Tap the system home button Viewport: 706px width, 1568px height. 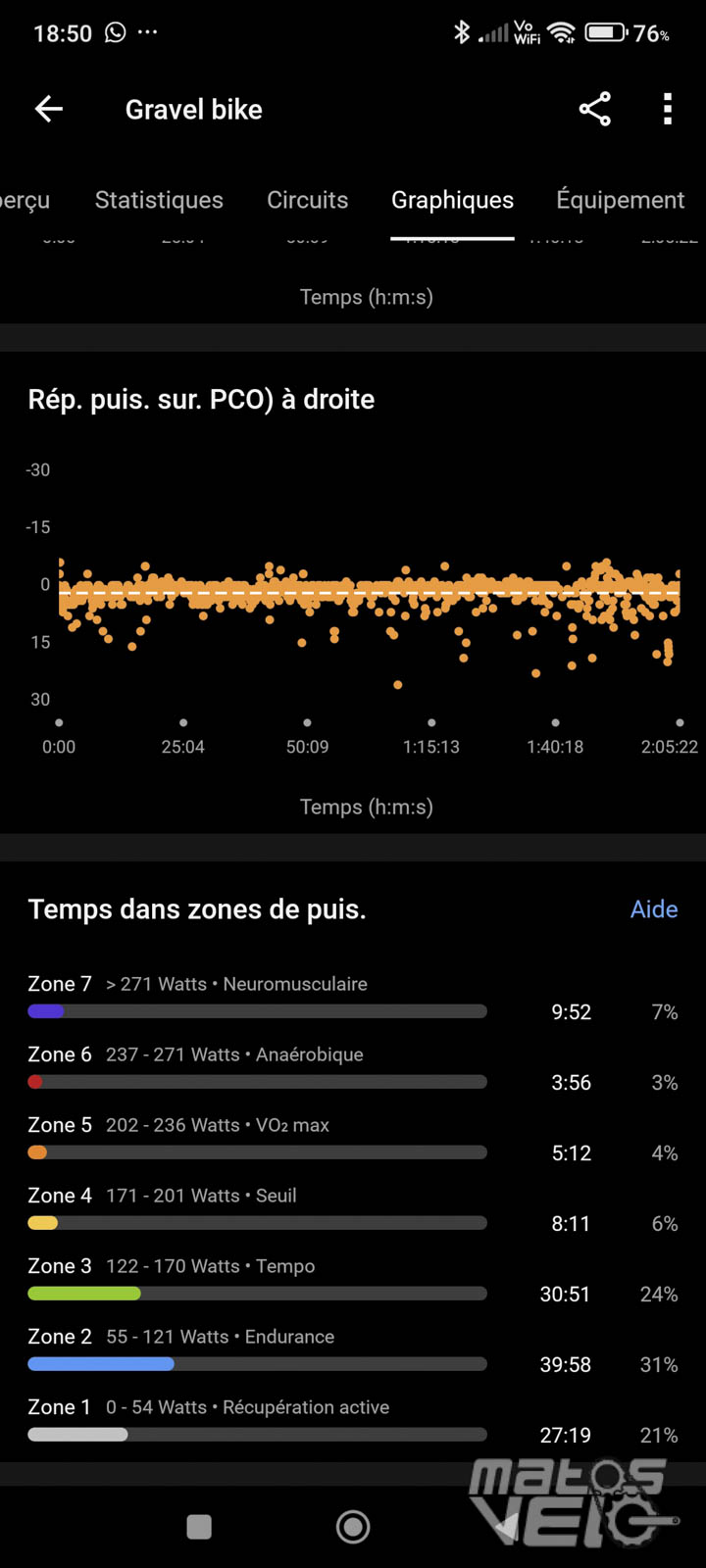(353, 1526)
